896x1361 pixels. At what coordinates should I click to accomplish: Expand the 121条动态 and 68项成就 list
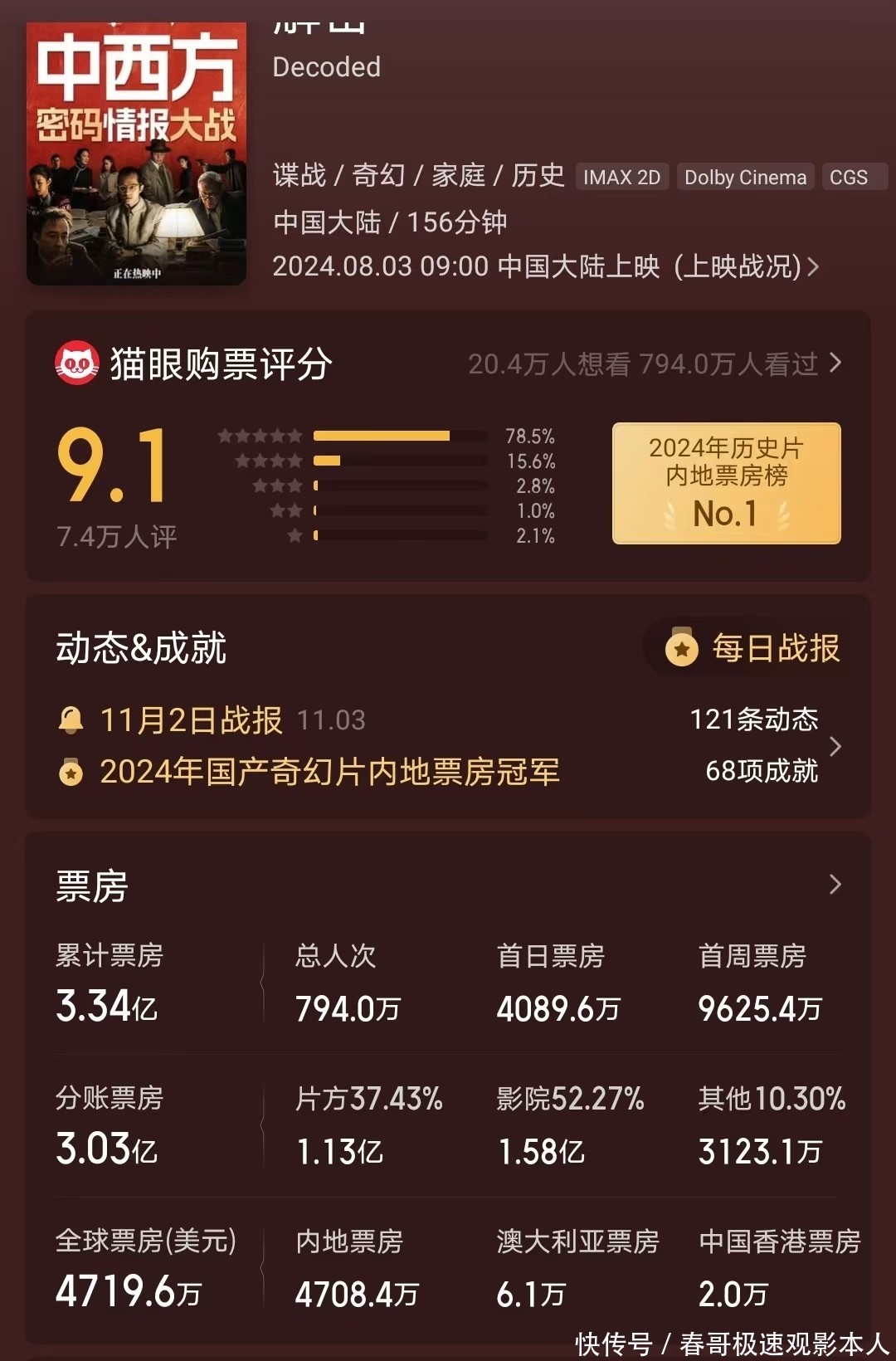click(835, 746)
